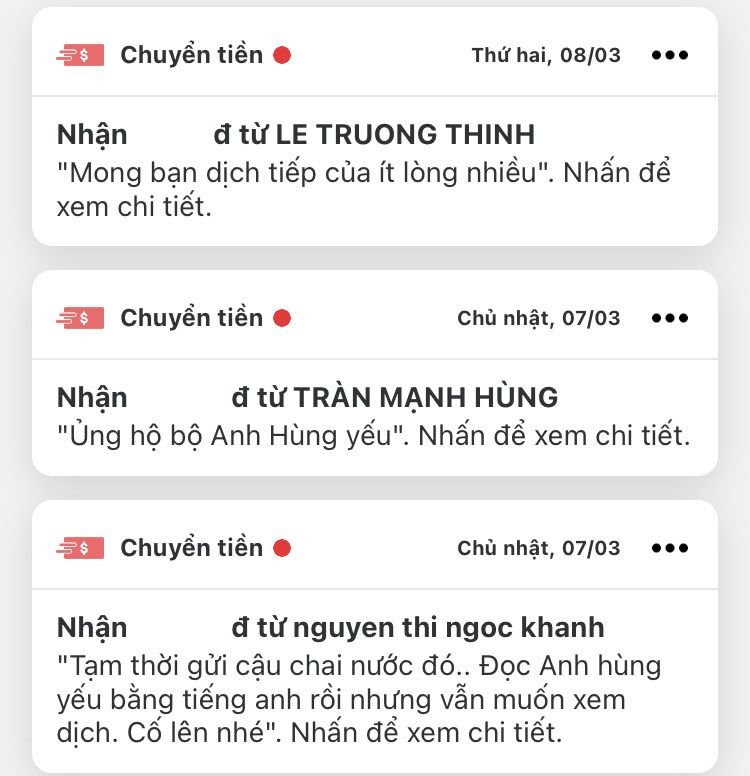The width and height of the screenshot is (750, 776).
Task: Toggle the unread indicator beside the top Chuyển tiền header
Action: click(x=283, y=54)
